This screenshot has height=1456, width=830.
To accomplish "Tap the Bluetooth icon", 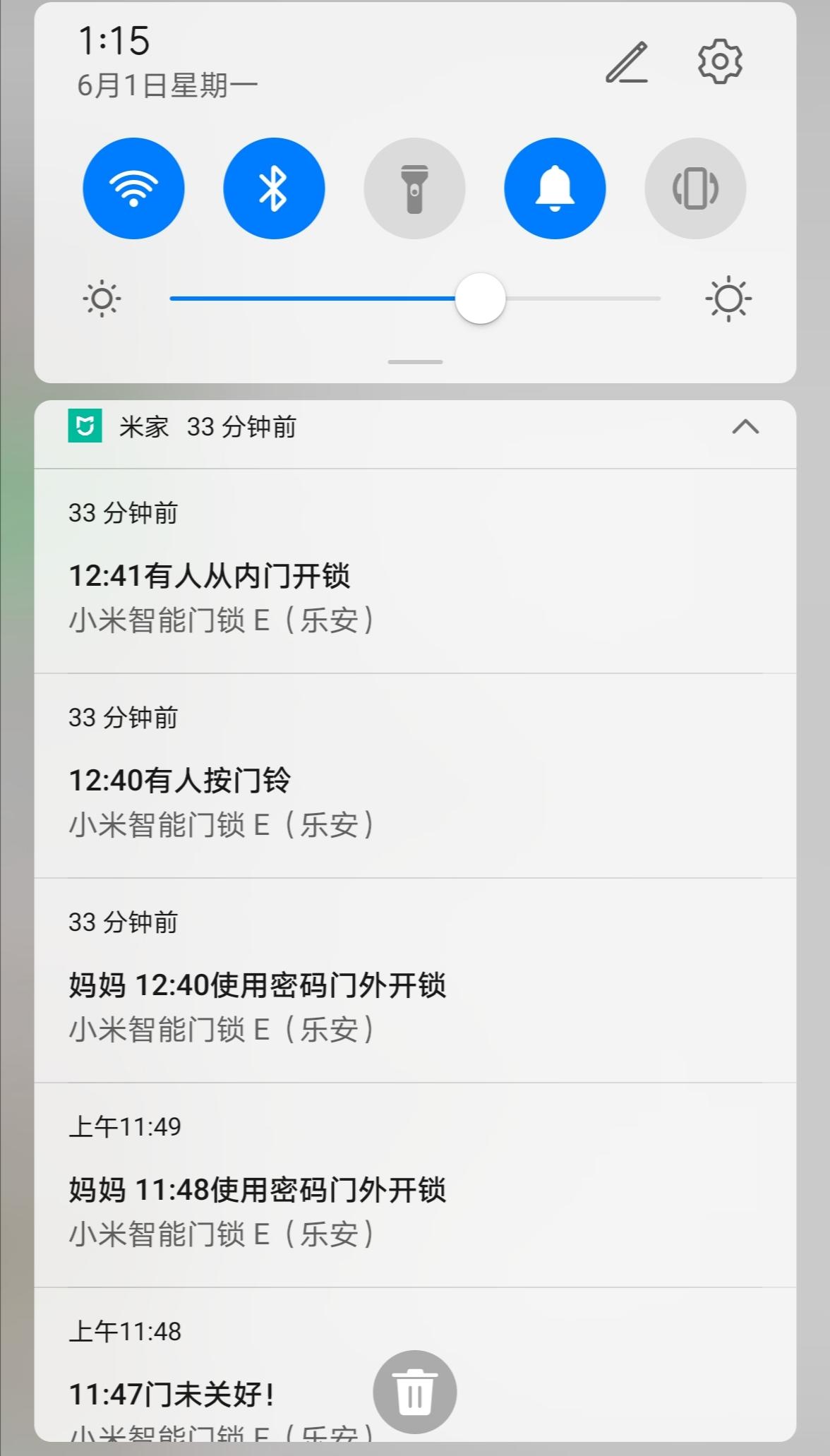I will coord(274,188).
